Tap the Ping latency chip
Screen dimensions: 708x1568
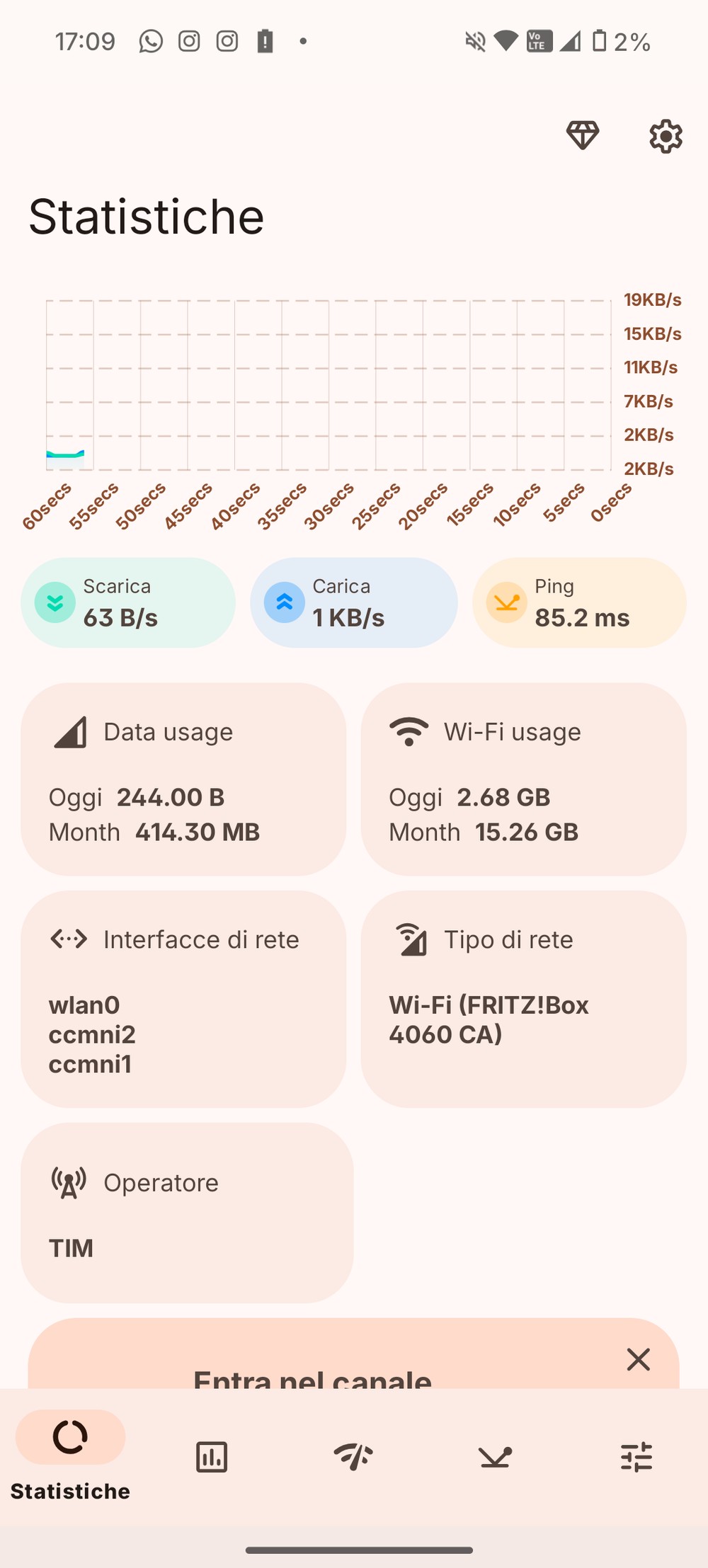click(579, 602)
